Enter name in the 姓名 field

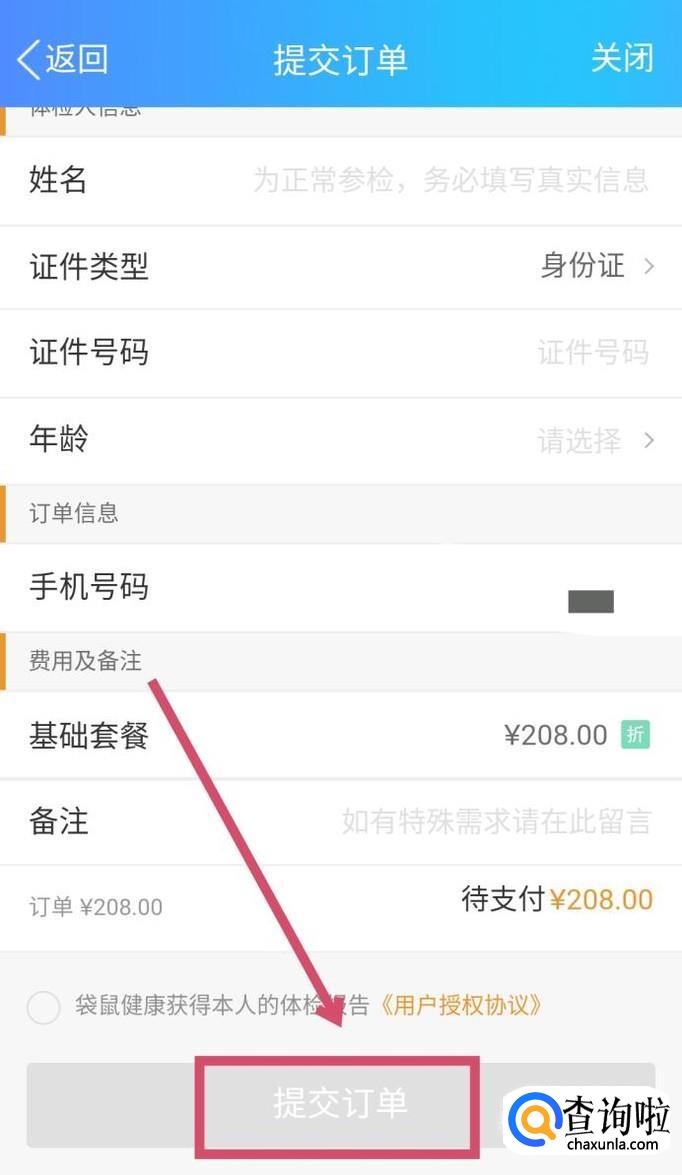tap(450, 181)
